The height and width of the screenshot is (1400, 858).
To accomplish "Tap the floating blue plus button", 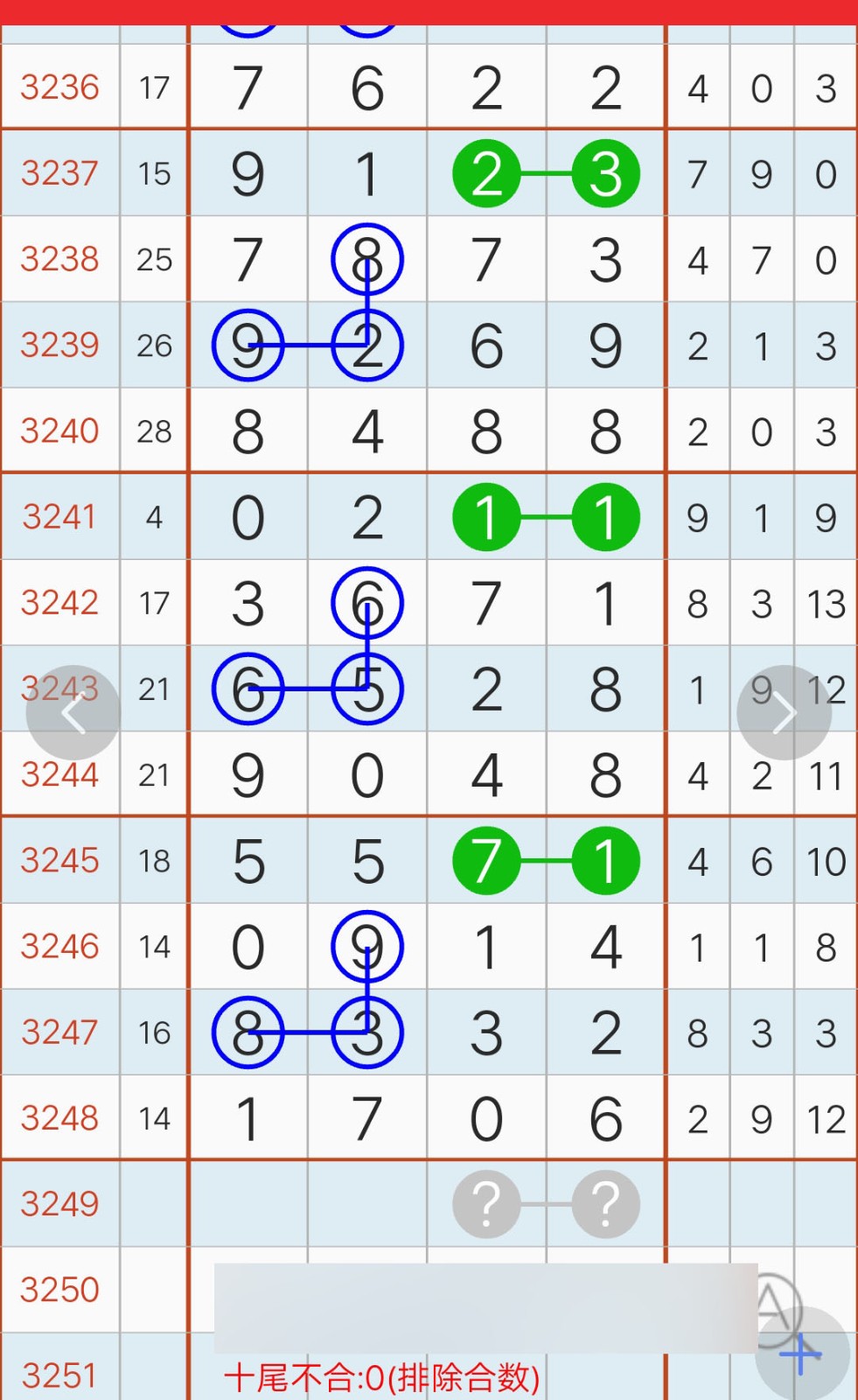I will click(801, 1354).
